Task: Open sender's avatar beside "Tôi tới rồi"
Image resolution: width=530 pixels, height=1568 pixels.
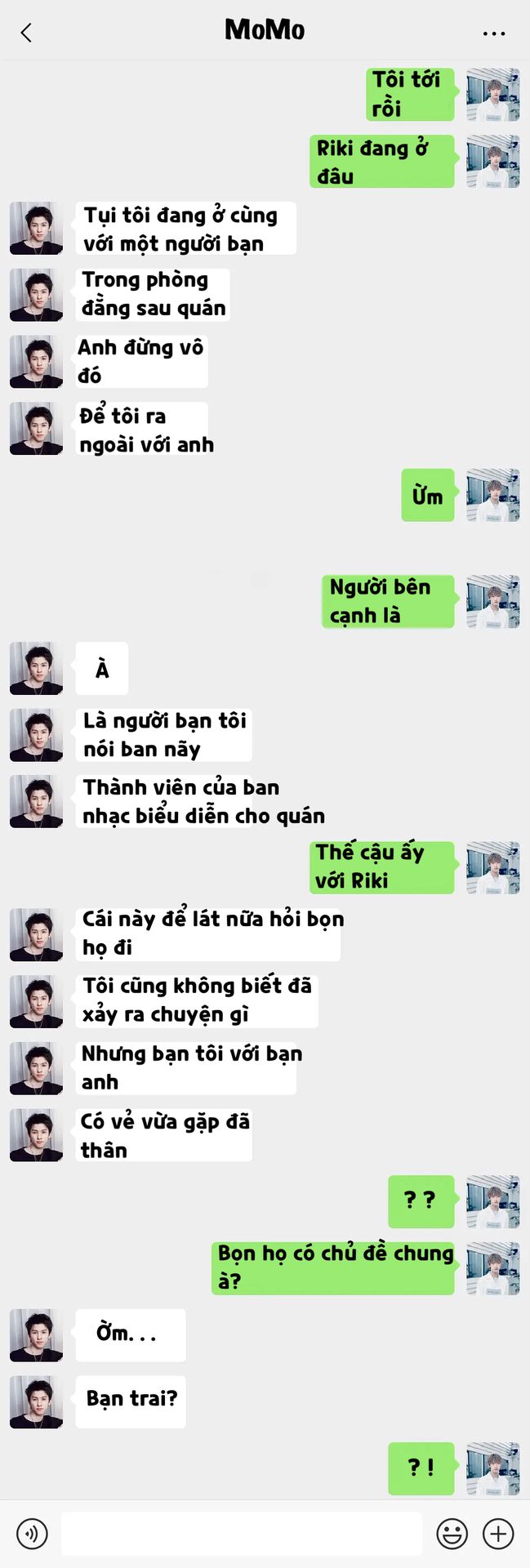Action: click(x=492, y=95)
